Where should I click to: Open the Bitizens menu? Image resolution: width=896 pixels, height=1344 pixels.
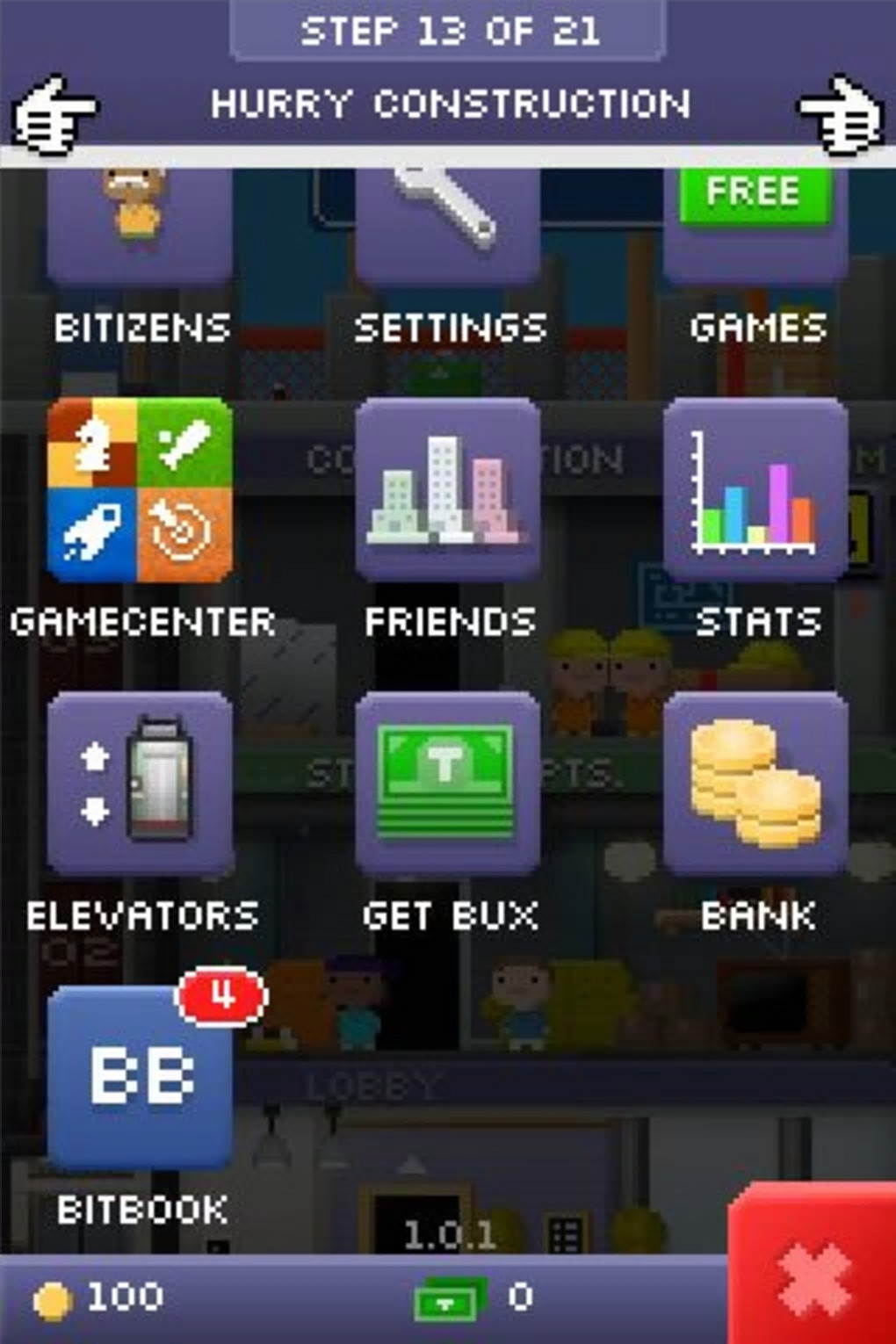(x=141, y=230)
